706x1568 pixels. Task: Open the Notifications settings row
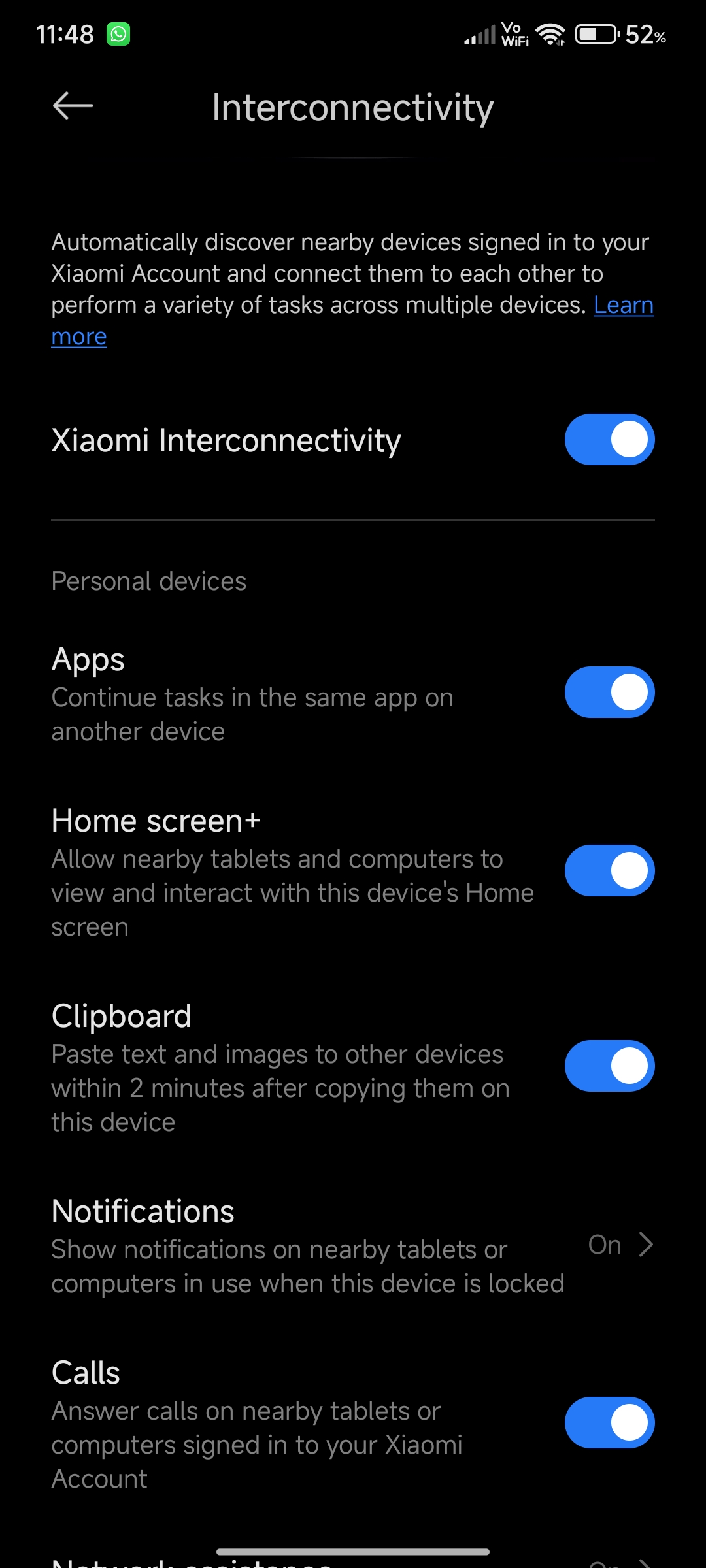[353, 1246]
